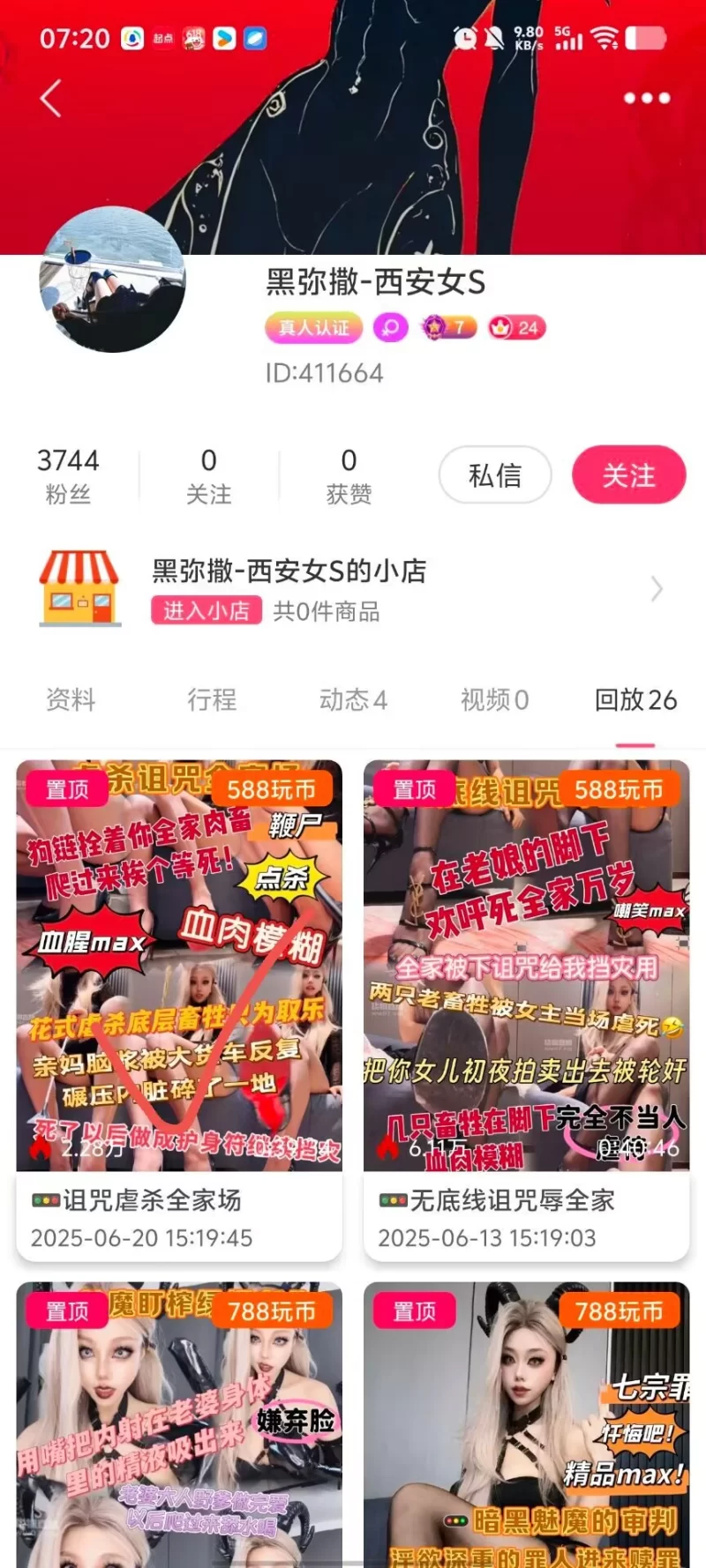Send a private message via 私信
The height and width of the screenshot is (1568, 706).
click(x=495, y=475)
